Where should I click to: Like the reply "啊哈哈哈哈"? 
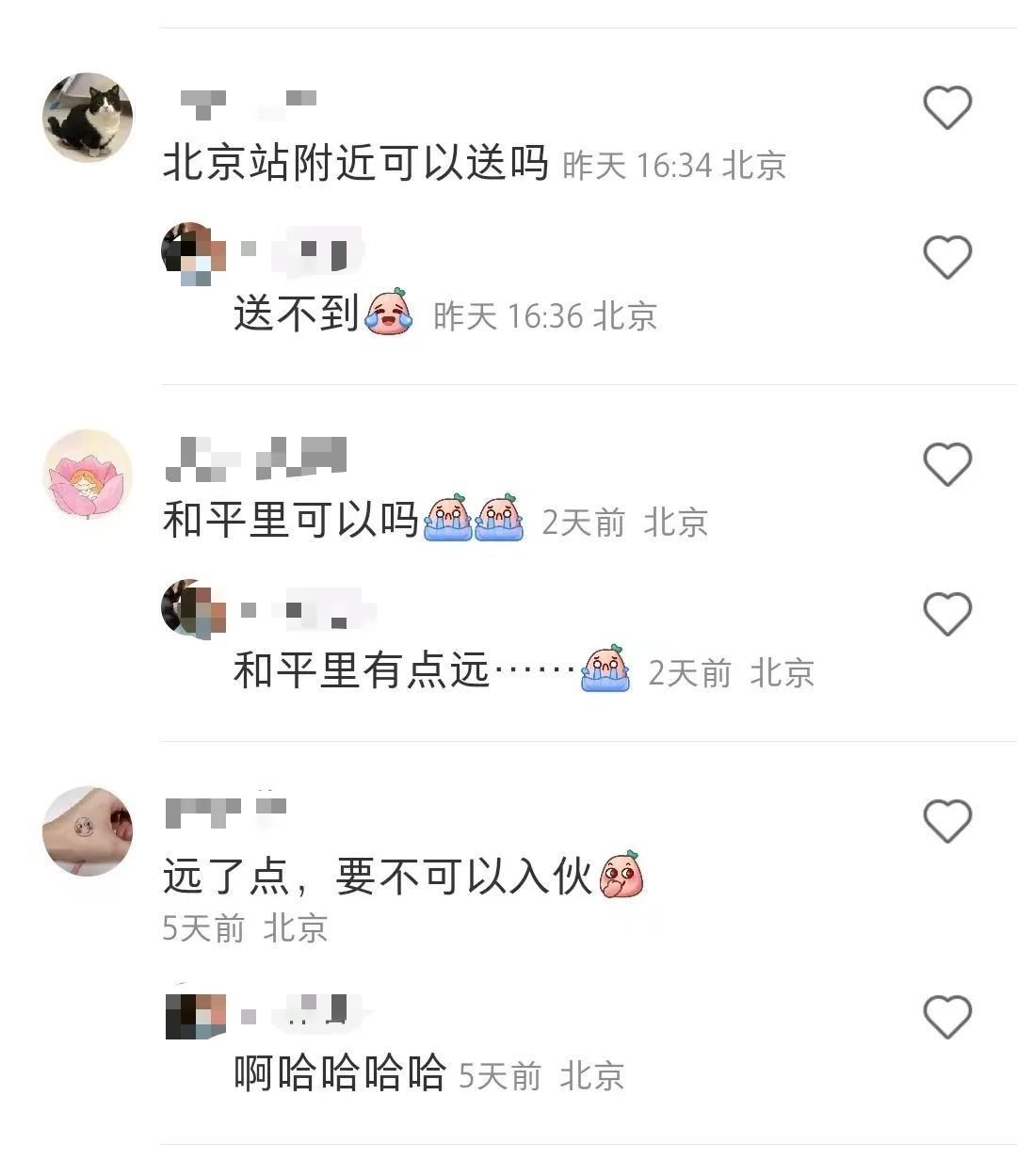coord(946,1017)
